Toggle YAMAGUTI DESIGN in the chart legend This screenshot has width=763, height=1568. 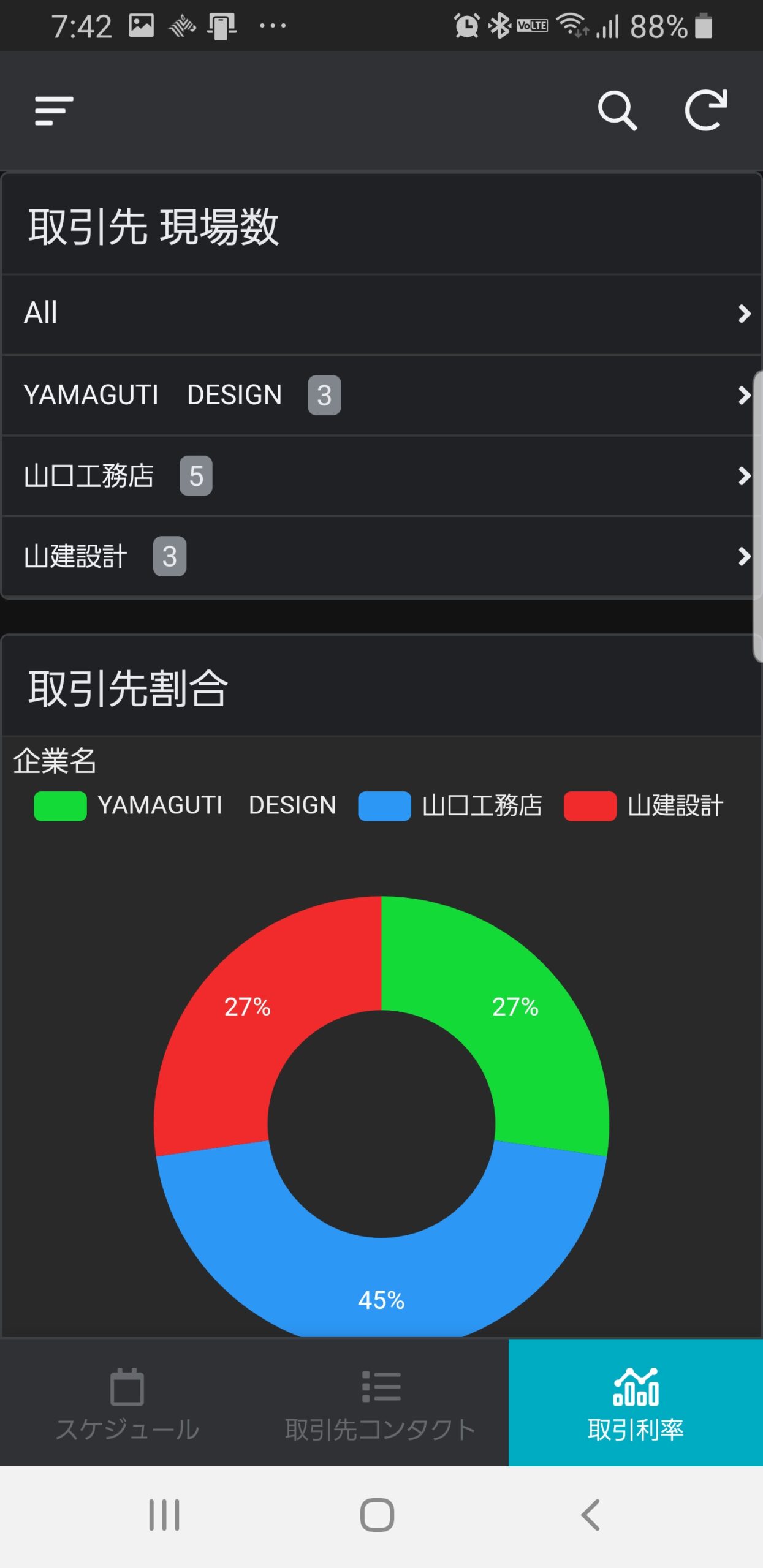click(x=185, y=805)
